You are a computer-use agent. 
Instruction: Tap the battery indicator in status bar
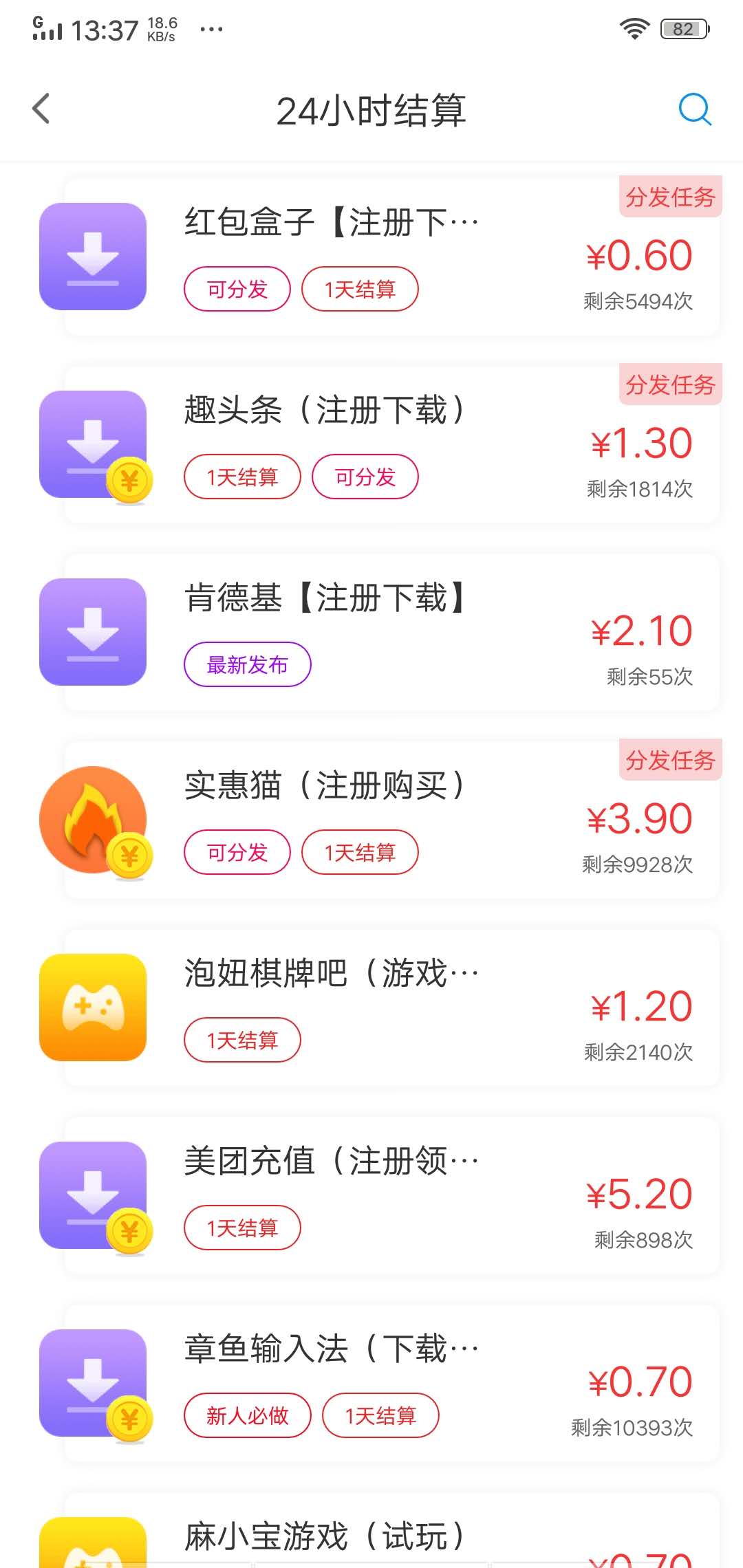pos(683,28)
